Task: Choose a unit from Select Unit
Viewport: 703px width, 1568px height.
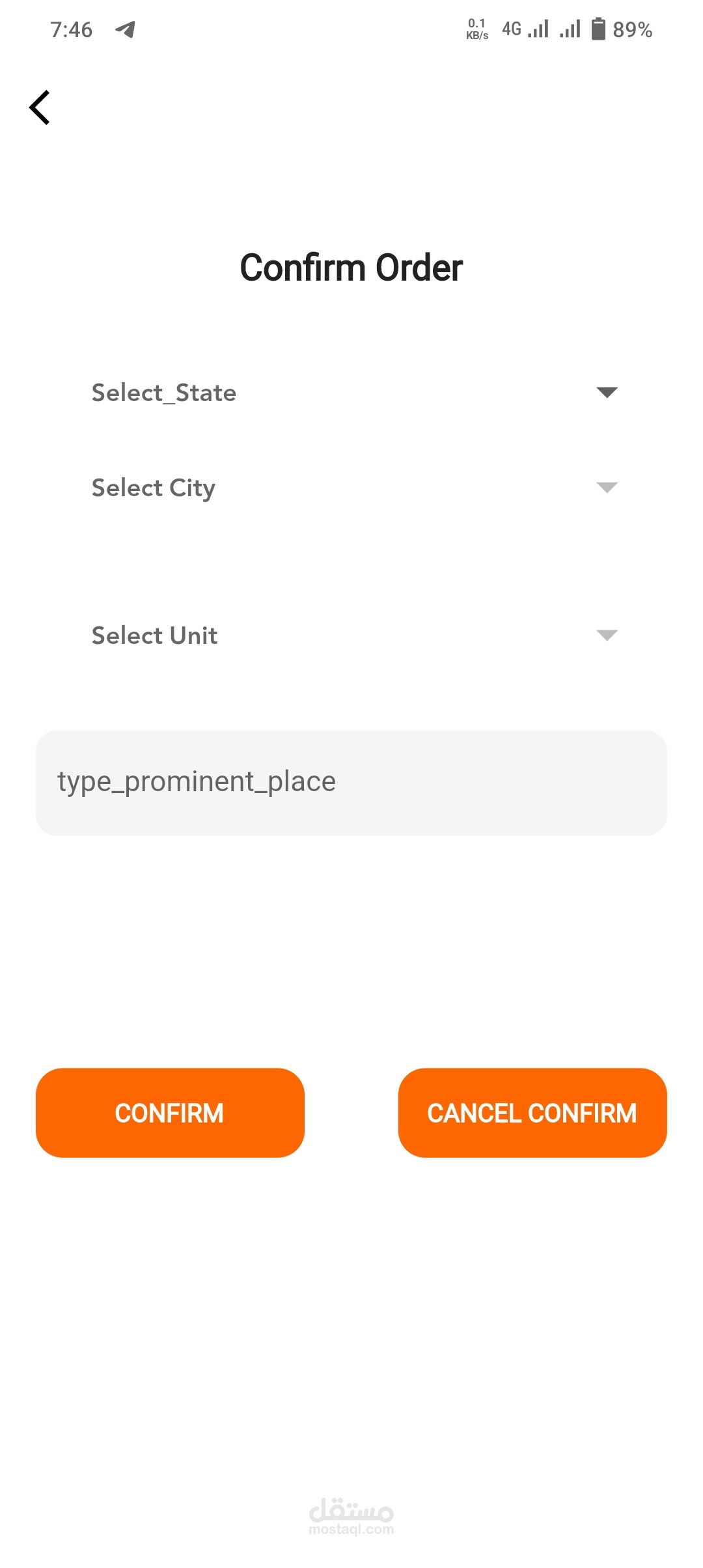Action: (351, 636)
